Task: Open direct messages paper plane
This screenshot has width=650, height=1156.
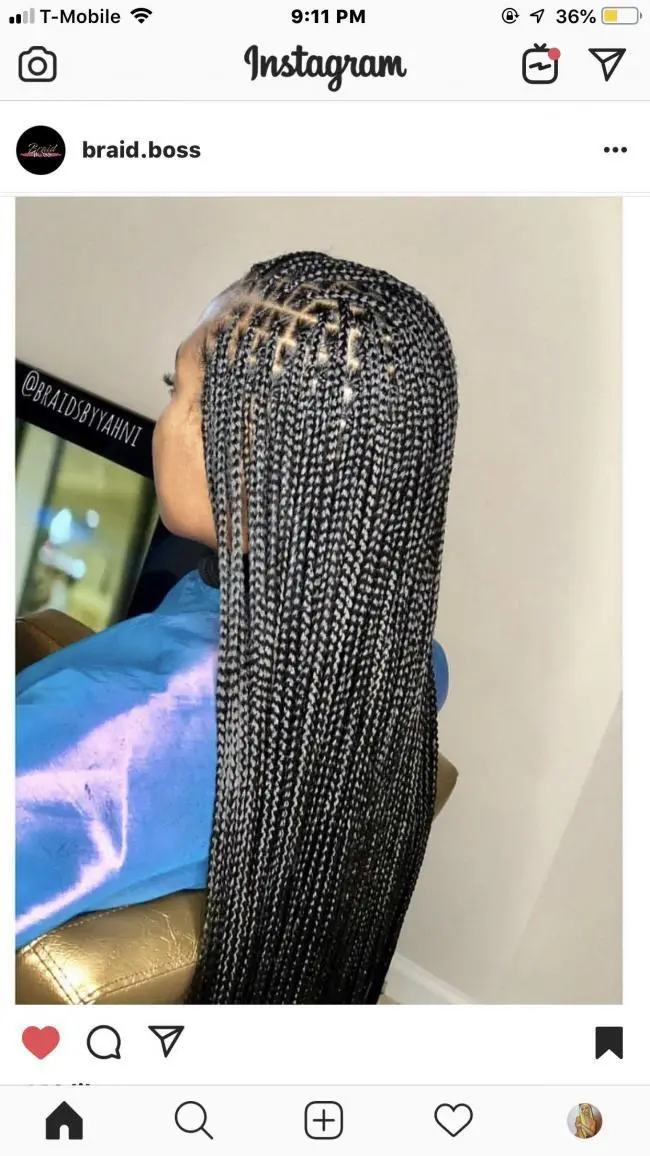Action: [x=607, y=64]
